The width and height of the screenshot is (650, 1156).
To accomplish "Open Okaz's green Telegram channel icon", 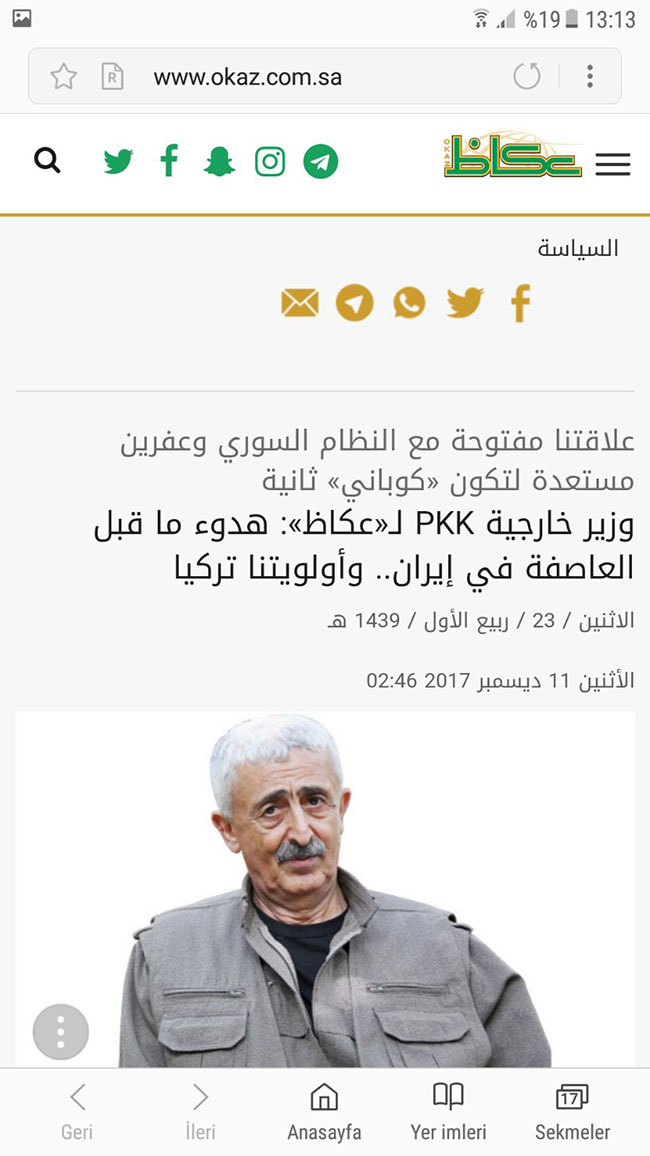I will (321, 161).
